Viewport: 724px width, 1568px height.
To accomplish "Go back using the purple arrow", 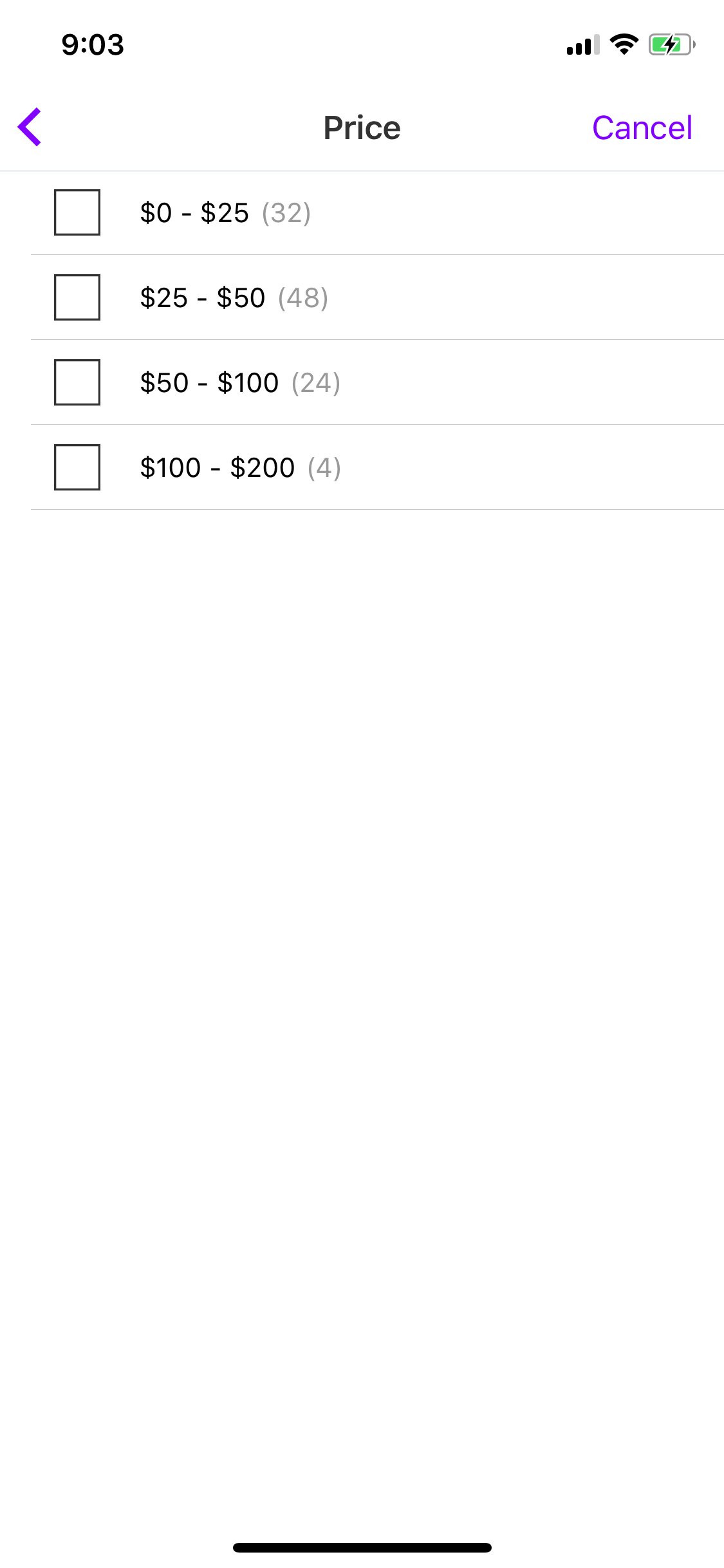I will click(x=30, y=127).
